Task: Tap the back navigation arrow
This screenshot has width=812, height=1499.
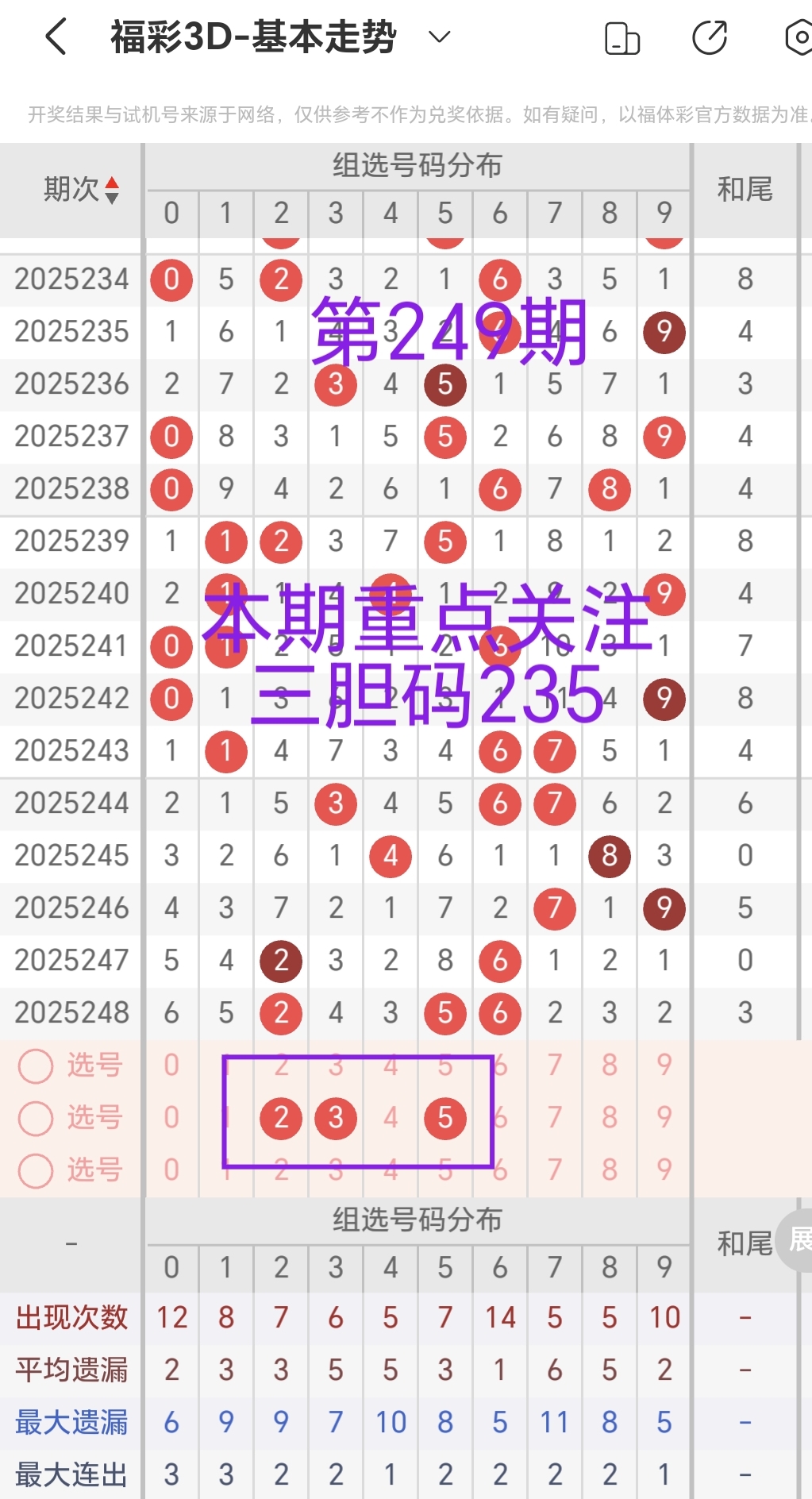Action: pyautogui.click(x=54, y=36)
